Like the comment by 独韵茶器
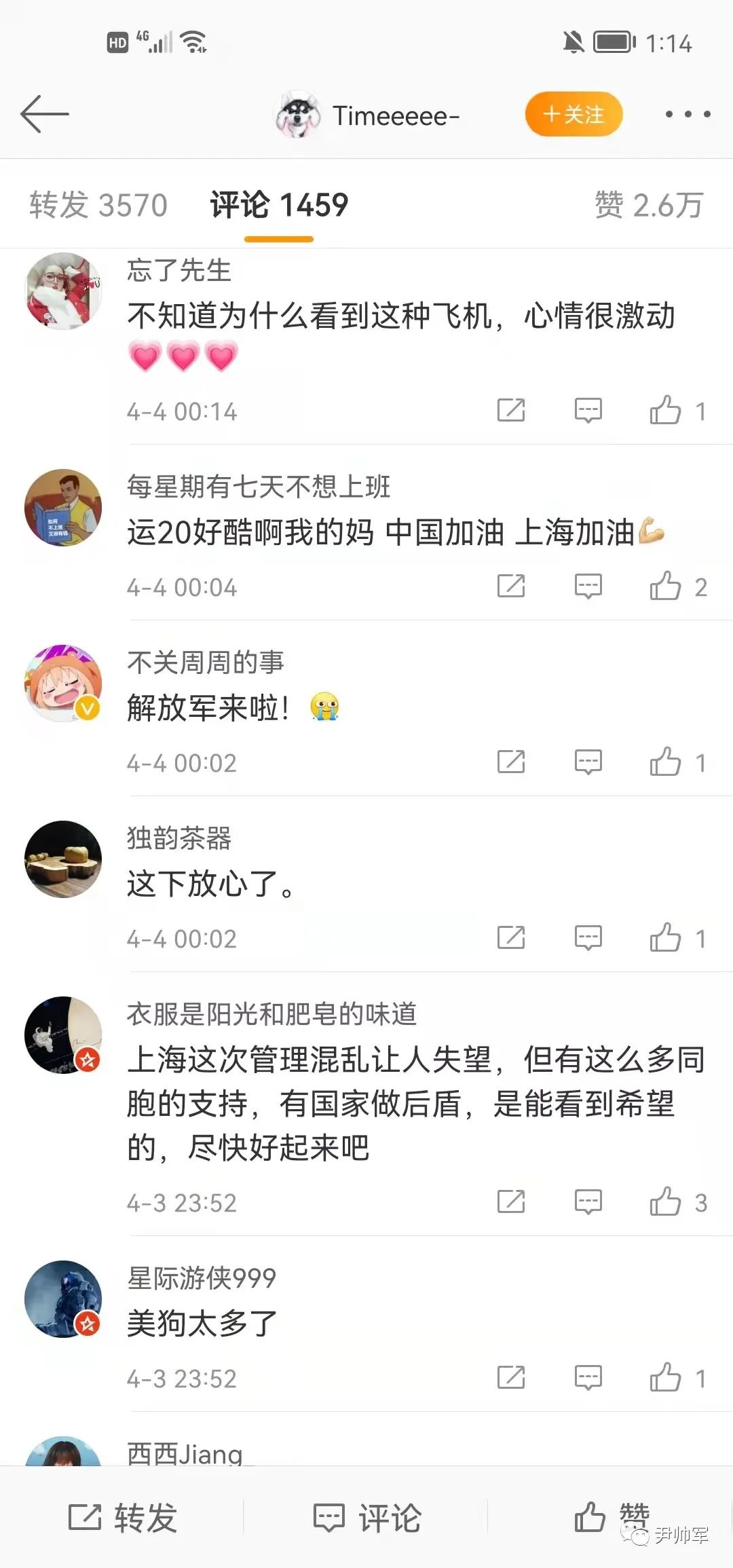The height and width of the screenshot is (1568, 733). pyautogui.click(x=666, y=938)
